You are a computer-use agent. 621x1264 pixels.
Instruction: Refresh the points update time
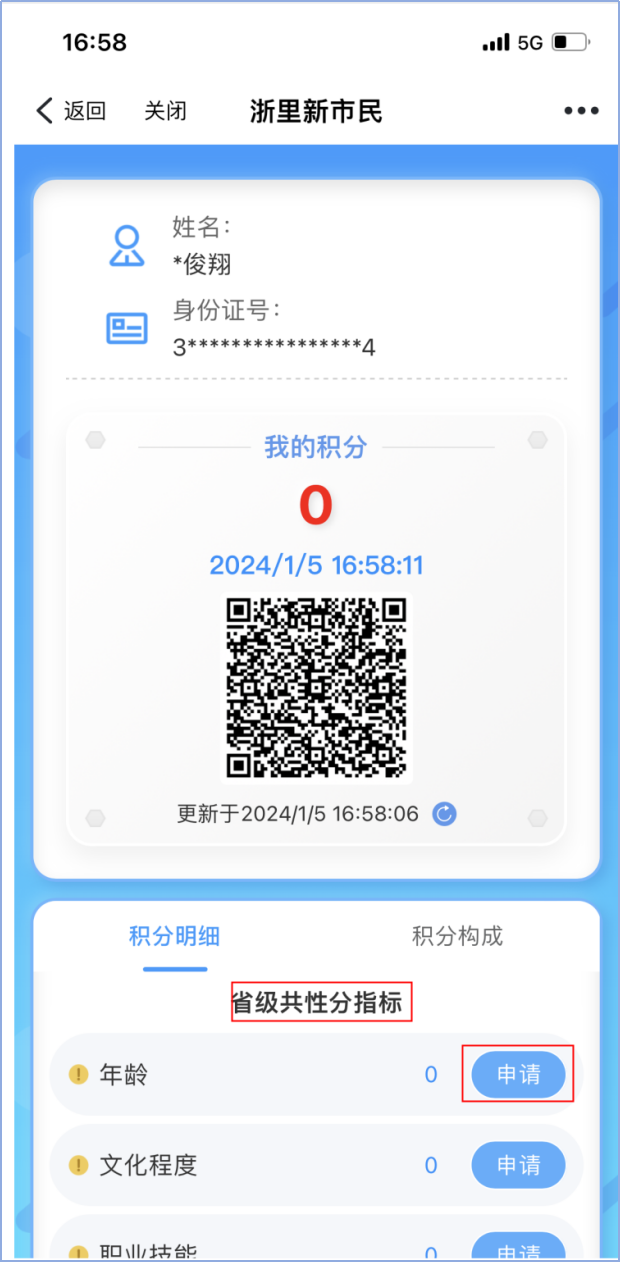click(444, 814)
